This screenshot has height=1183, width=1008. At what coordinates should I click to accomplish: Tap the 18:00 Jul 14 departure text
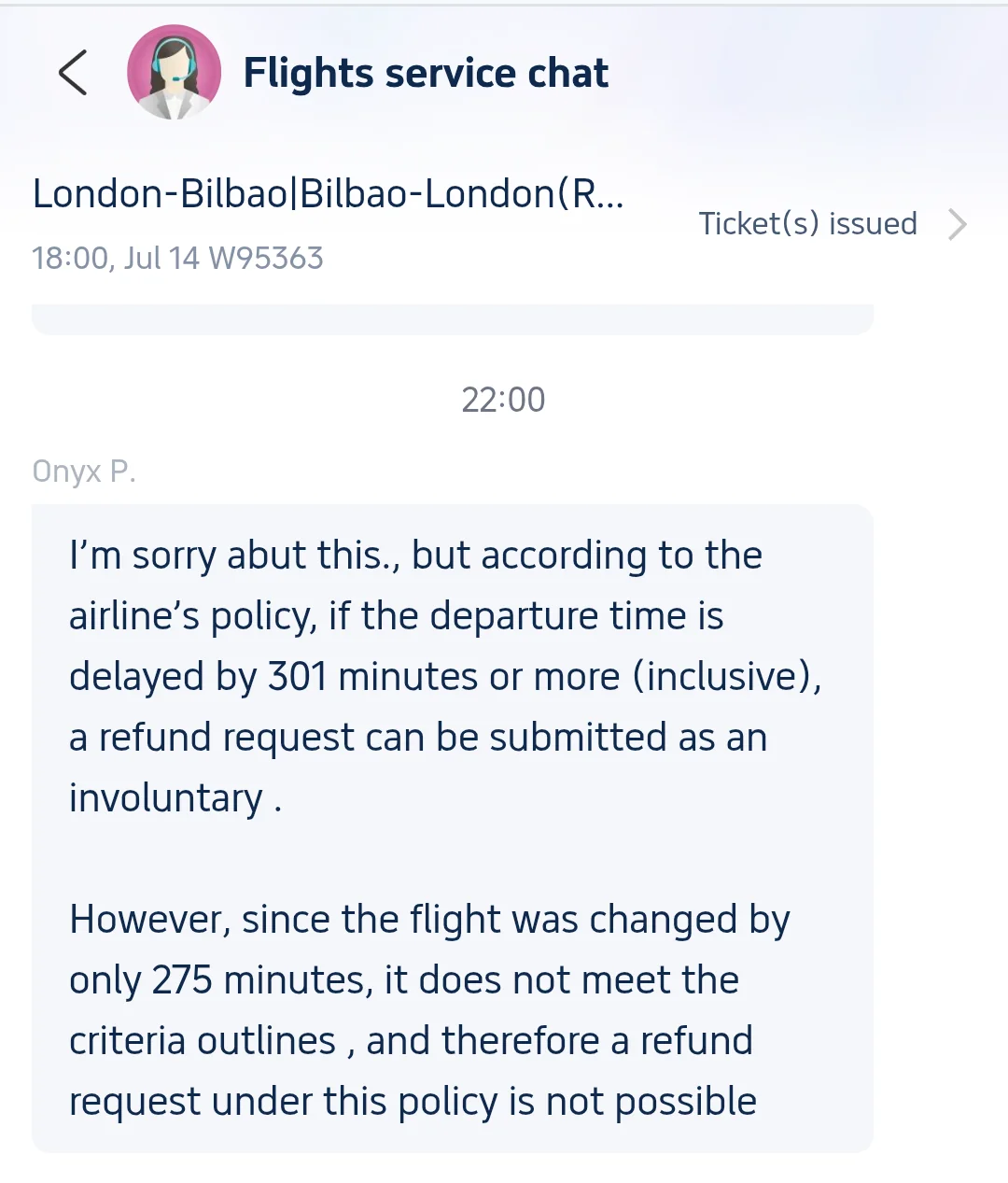point(176,258)
